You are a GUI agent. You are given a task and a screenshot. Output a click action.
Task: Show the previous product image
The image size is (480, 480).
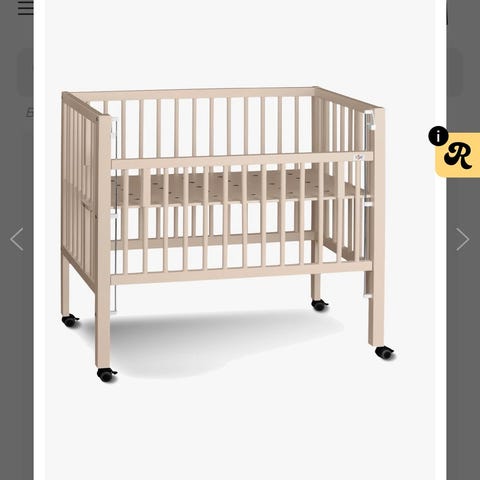click(x=17, y=239)
